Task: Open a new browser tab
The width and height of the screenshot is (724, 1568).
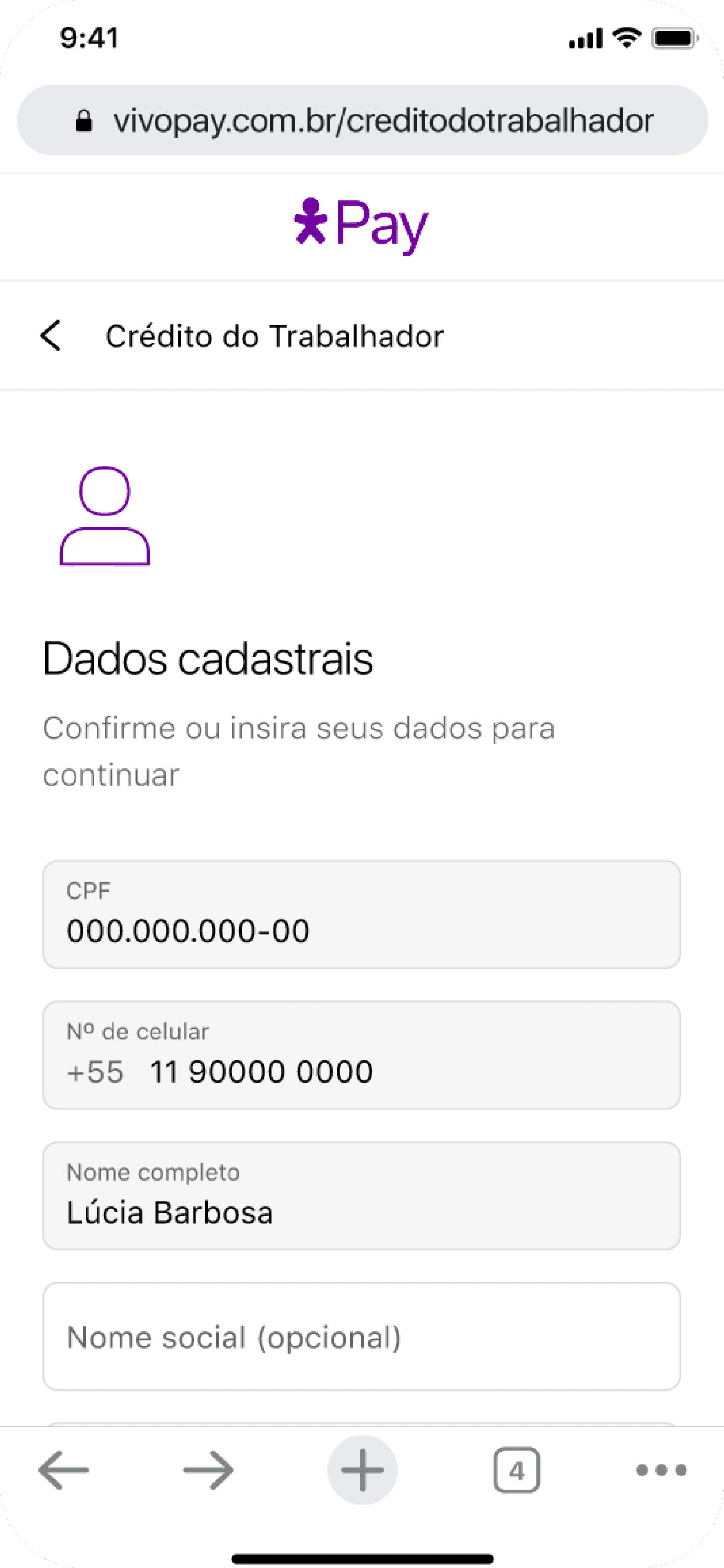Action: [x=362, y=1470]
